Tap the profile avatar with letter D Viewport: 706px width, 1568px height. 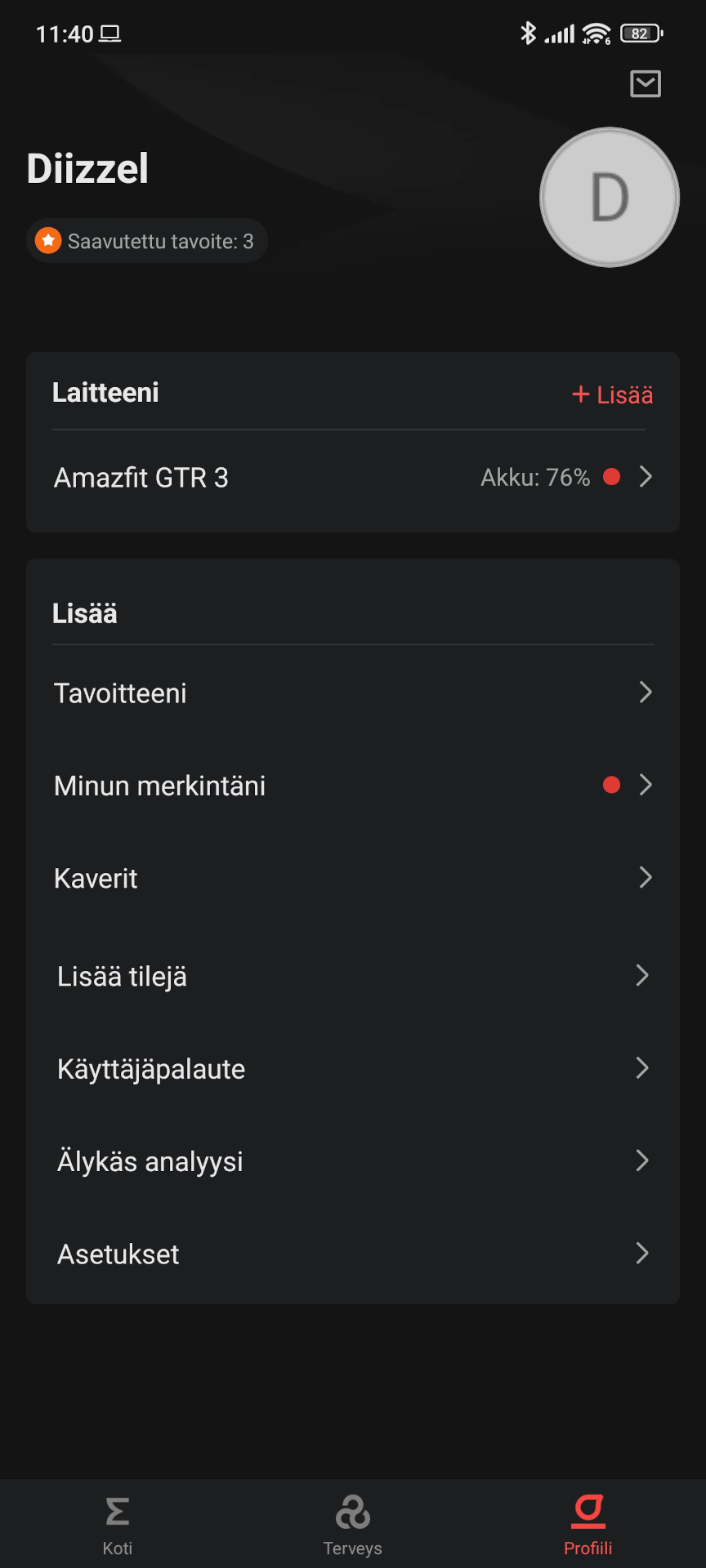tap(610, 198)
